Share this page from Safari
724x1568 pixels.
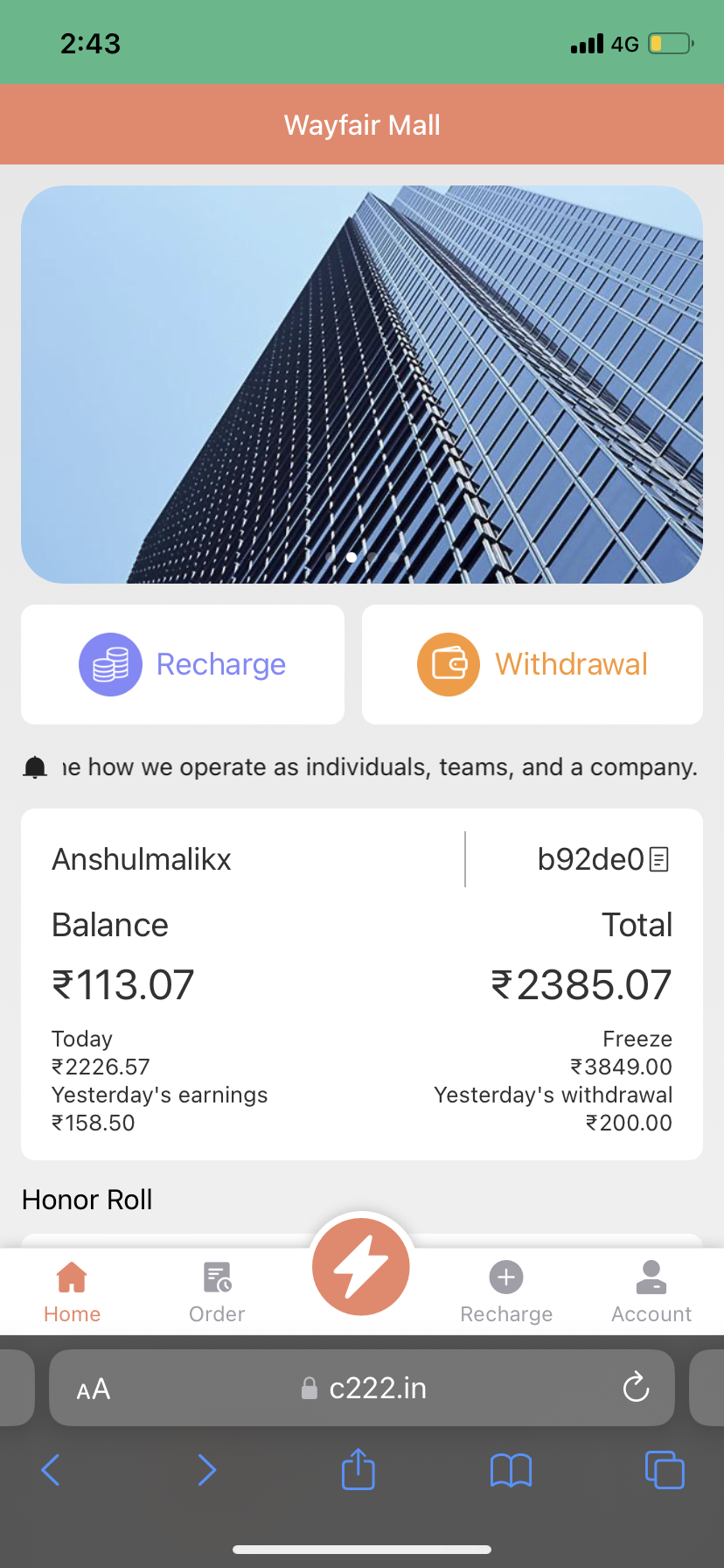(358, 1469)
